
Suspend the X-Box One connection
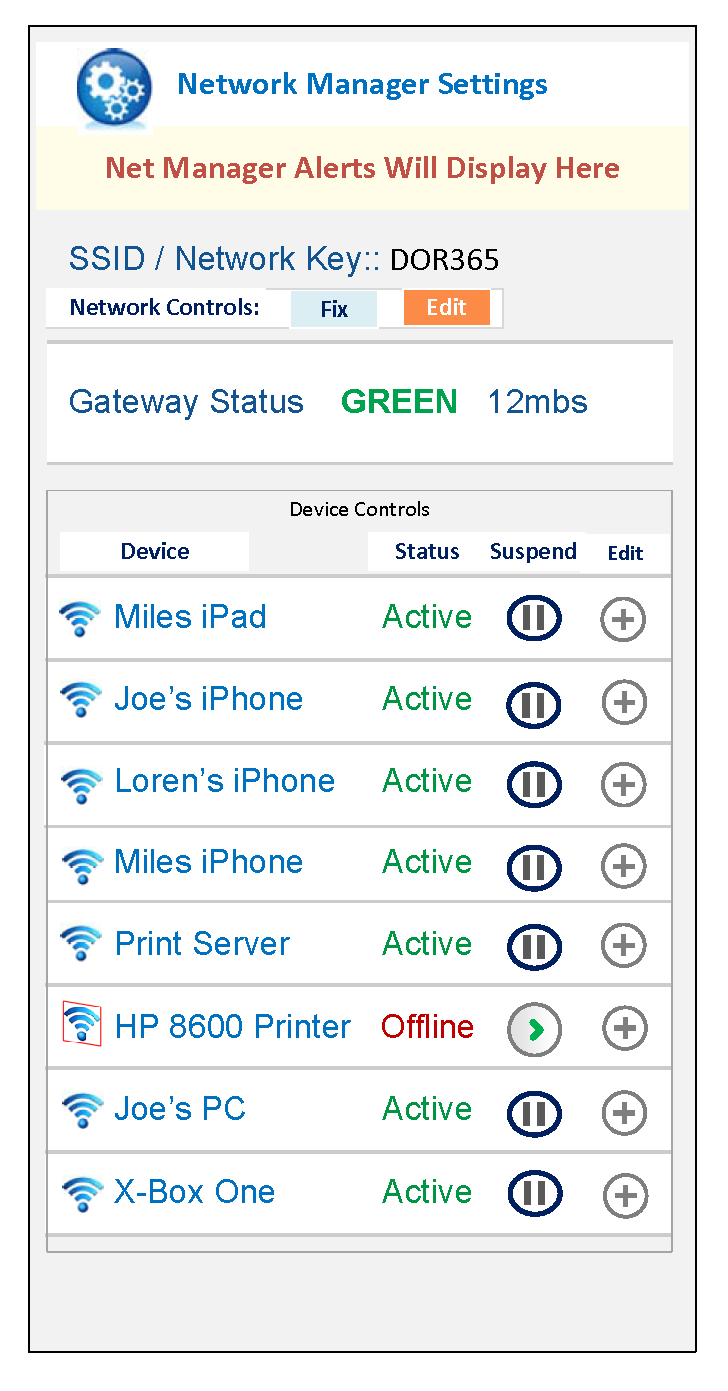[x=534, y=1193]
